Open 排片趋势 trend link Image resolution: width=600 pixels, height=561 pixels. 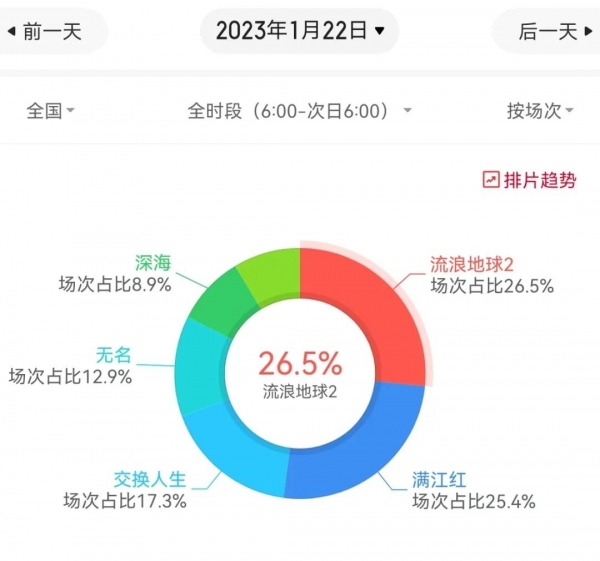click(x=529, y=180)
